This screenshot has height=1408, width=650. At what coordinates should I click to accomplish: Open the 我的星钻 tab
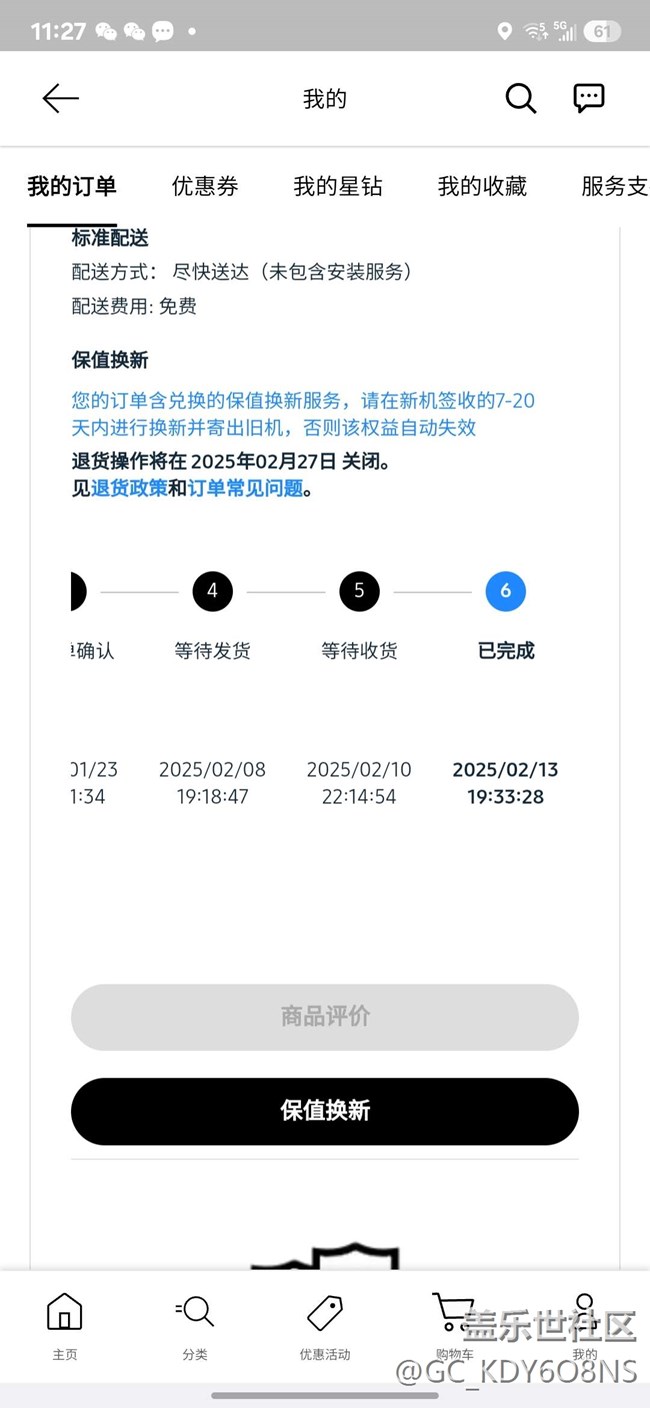[x=338, y=186]
